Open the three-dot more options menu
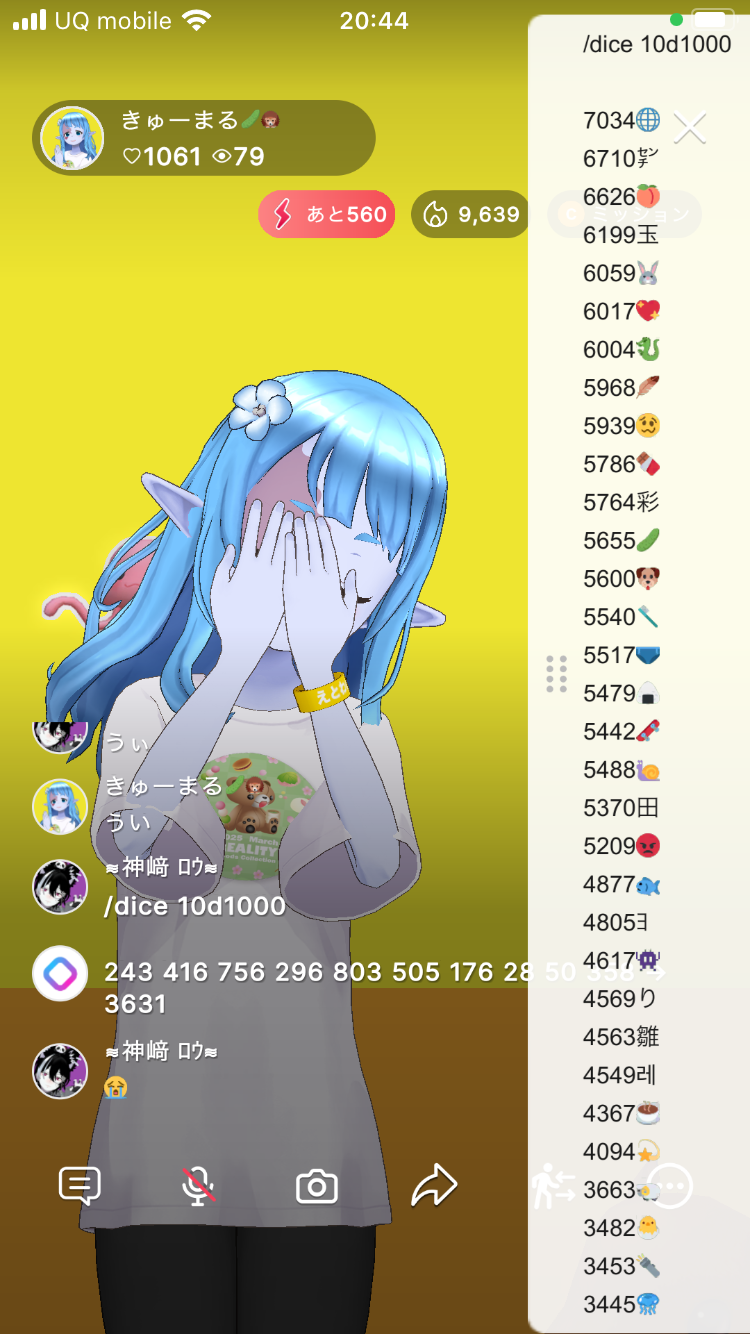750x1334 pixels. pyautogui.click(x=670, y=1186)
